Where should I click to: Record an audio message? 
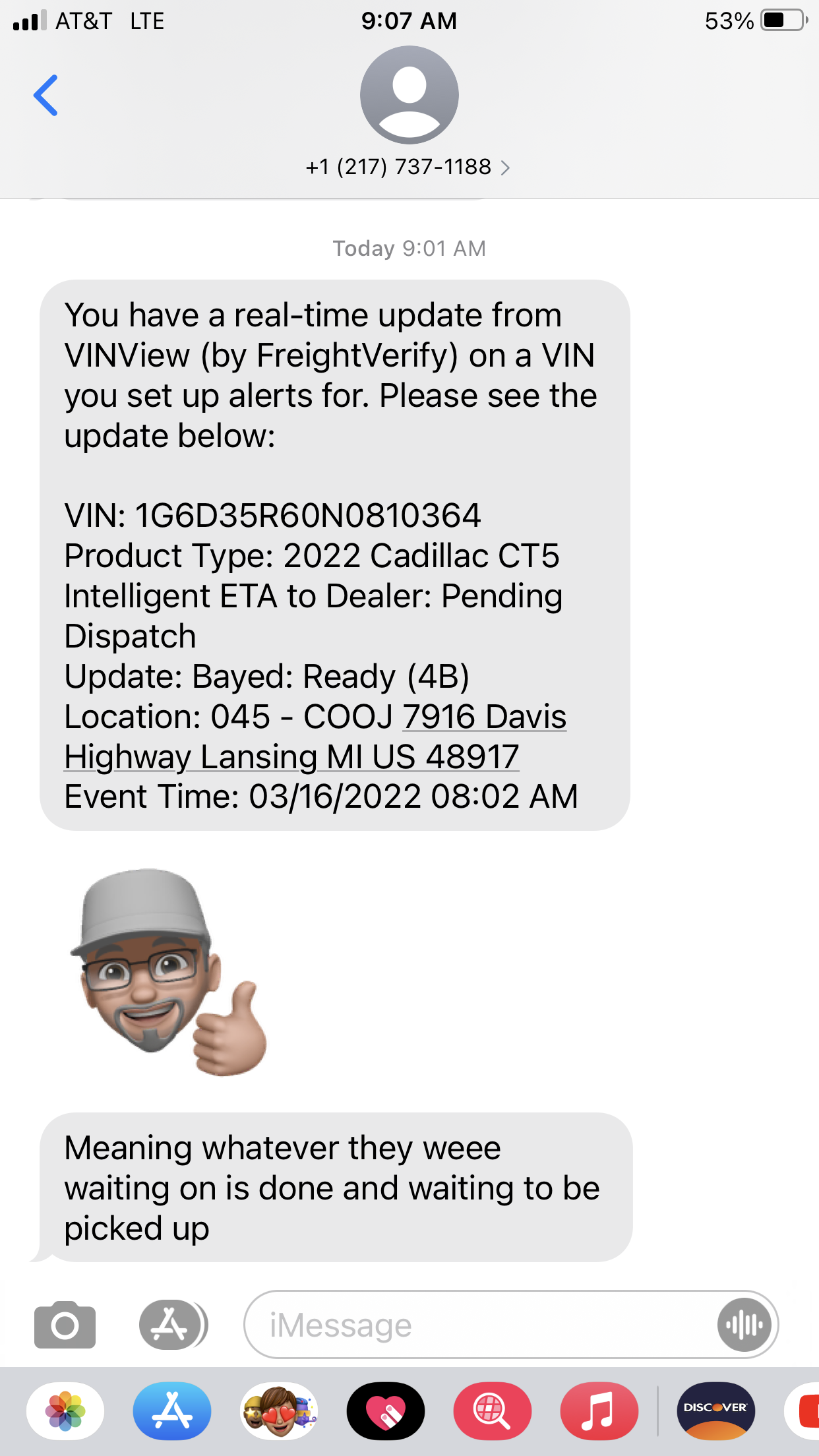tap(744, 1325)
